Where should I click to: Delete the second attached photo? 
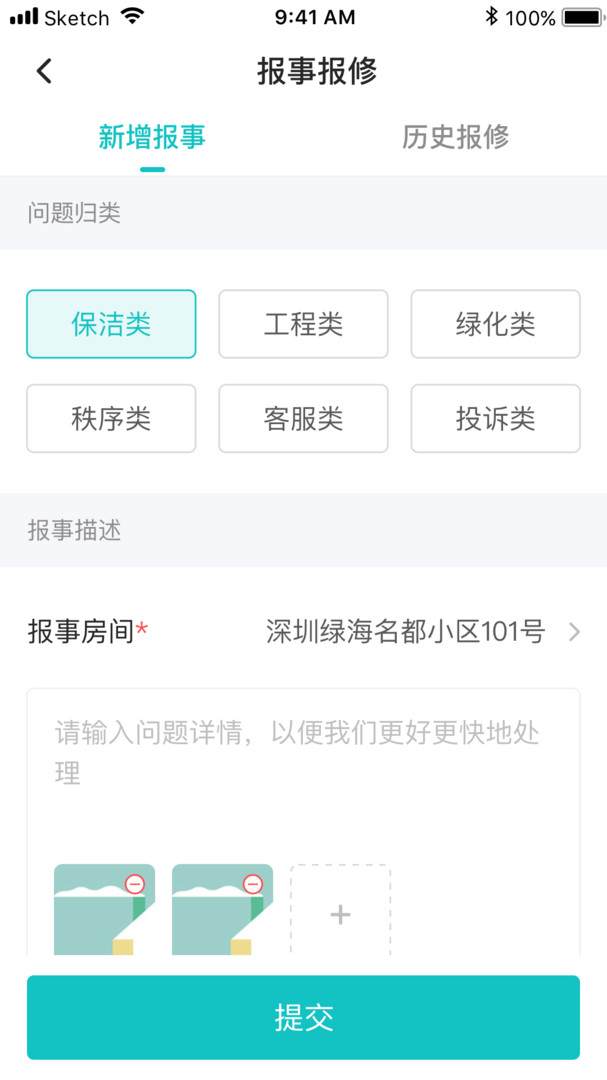tap(253, 884)
